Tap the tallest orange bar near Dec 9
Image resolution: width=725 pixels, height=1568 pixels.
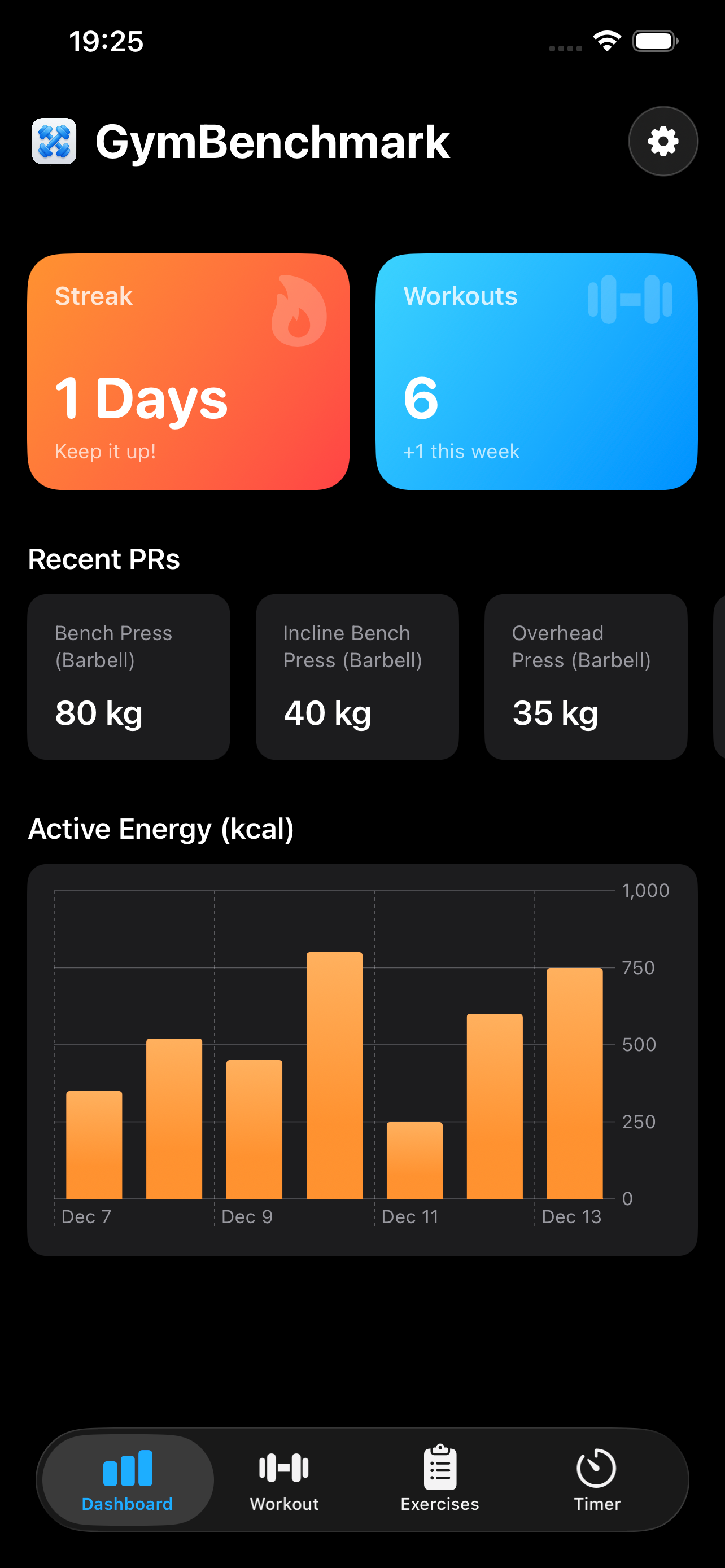pos(334,1078)
